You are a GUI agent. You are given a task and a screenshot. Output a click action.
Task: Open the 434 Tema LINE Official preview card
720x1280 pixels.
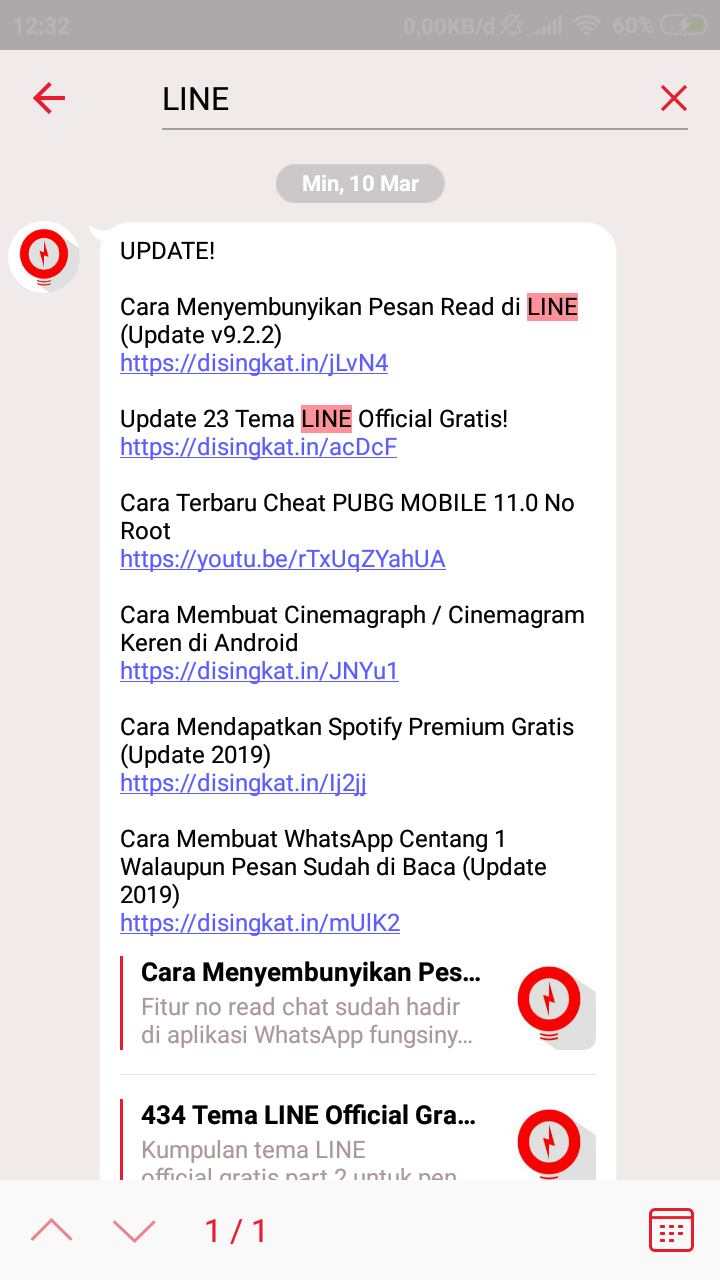coord(357,1140)
